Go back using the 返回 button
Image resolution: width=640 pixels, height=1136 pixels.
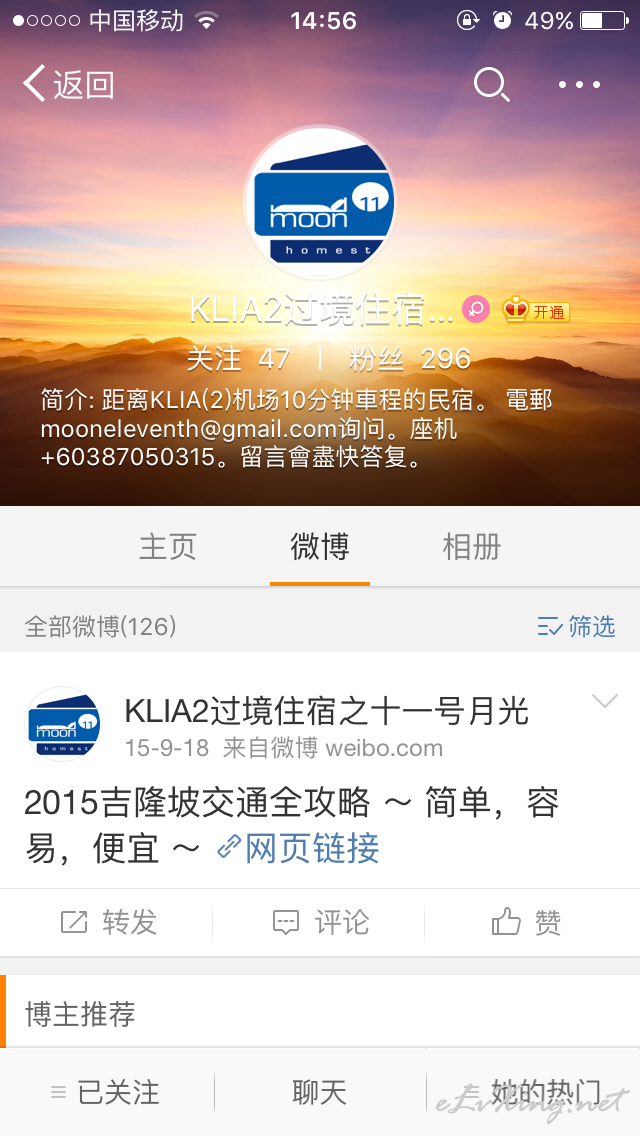69,84
